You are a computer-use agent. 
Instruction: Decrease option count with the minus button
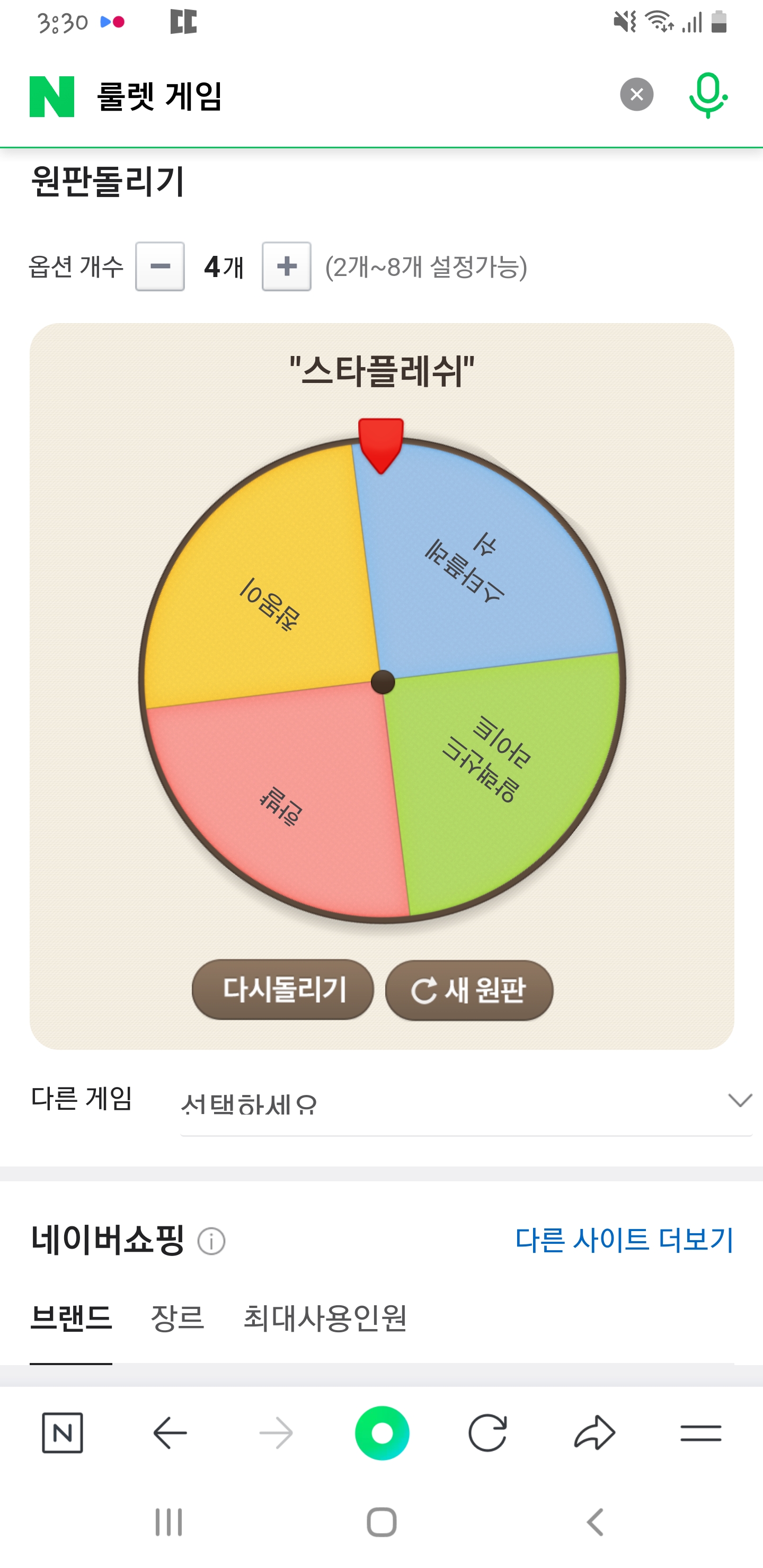tap(159, 266)
